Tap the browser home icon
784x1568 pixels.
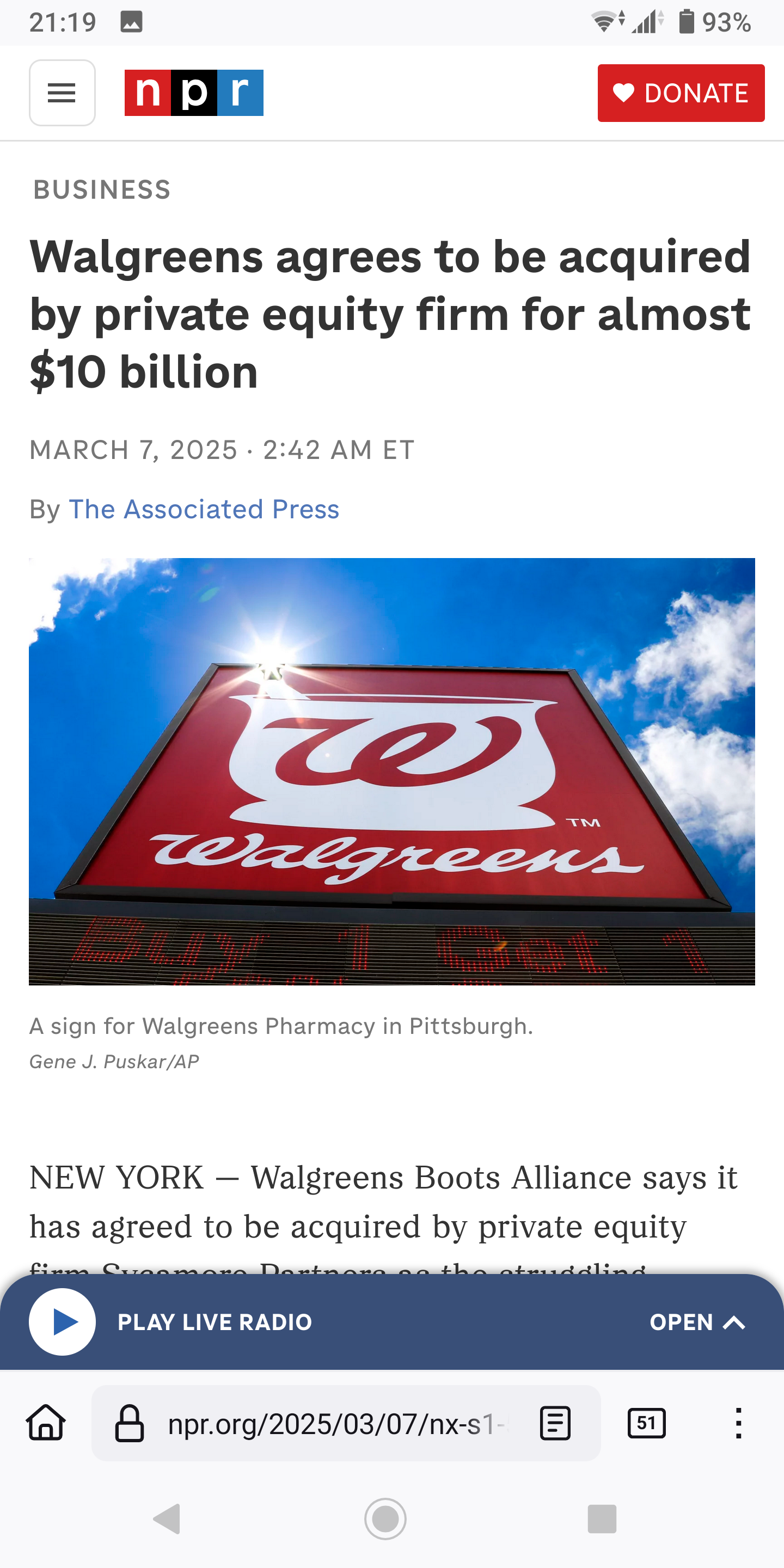click(x=46, y=1423)
